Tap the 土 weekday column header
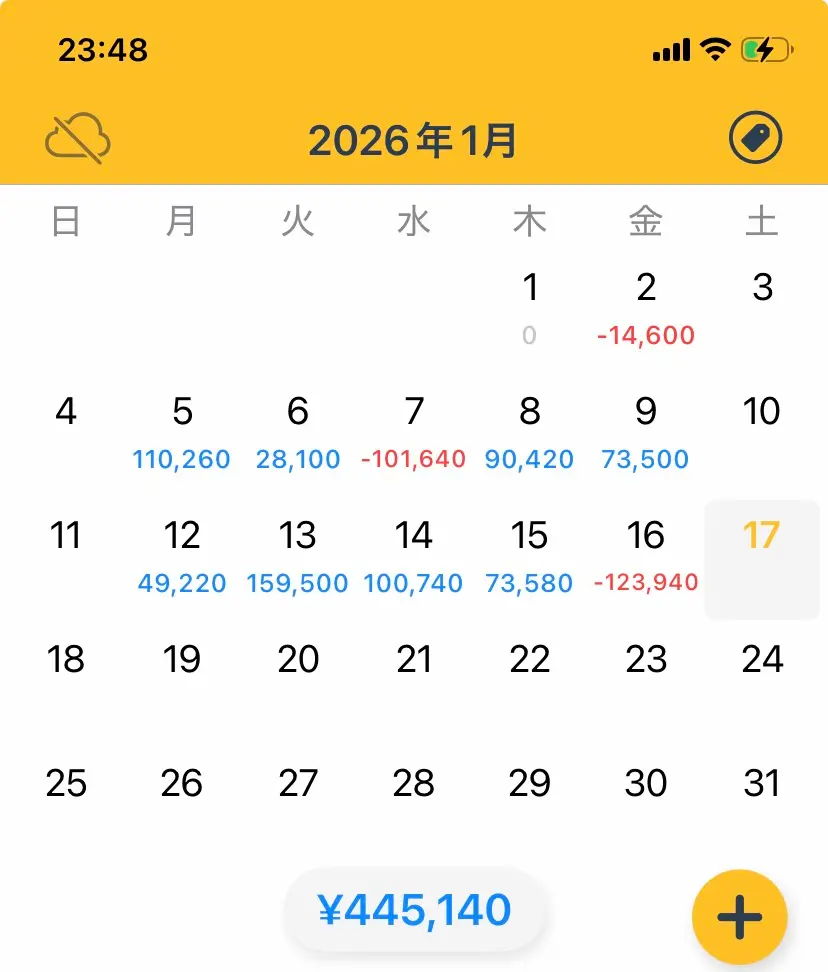828x972 pixels. (763, 222)
